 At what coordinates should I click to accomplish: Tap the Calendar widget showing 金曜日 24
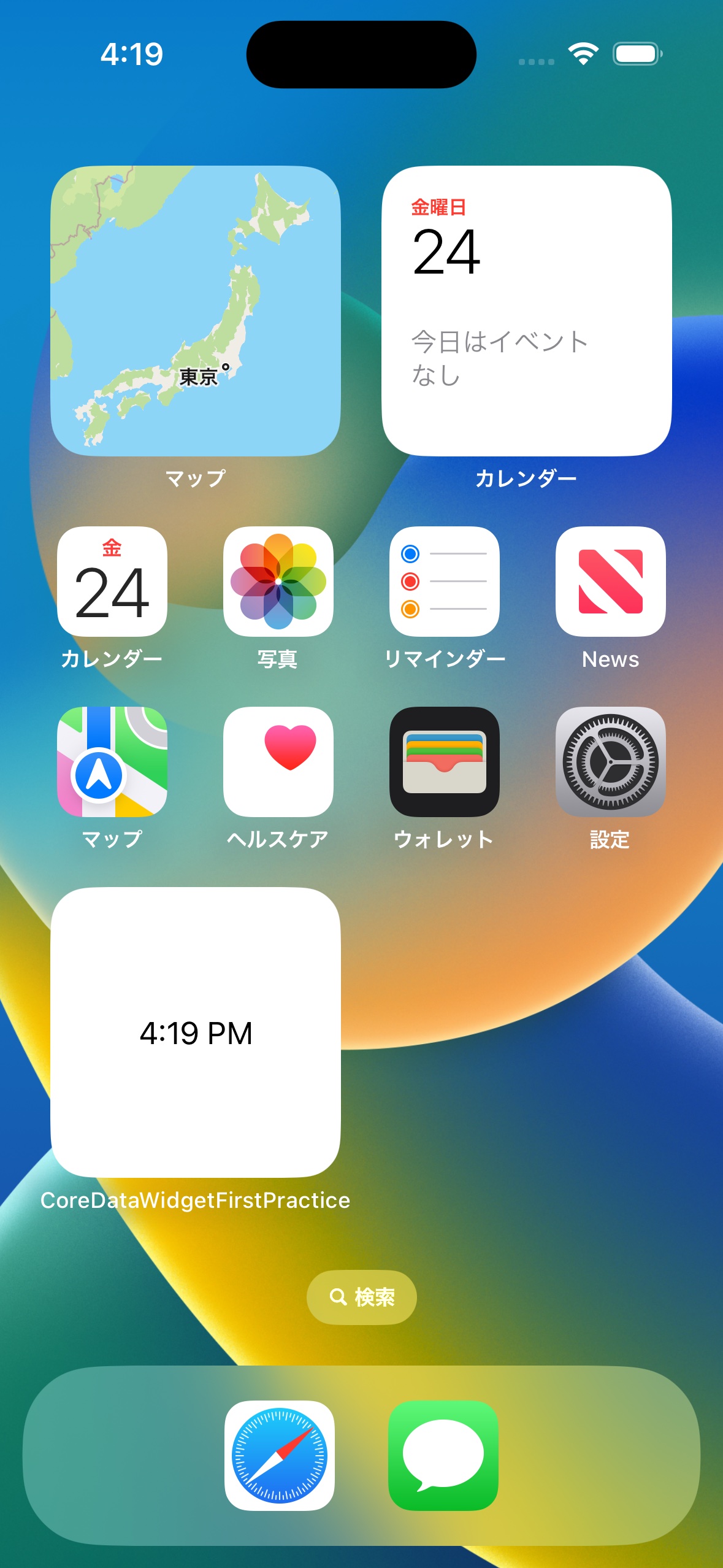click(525, 310)
